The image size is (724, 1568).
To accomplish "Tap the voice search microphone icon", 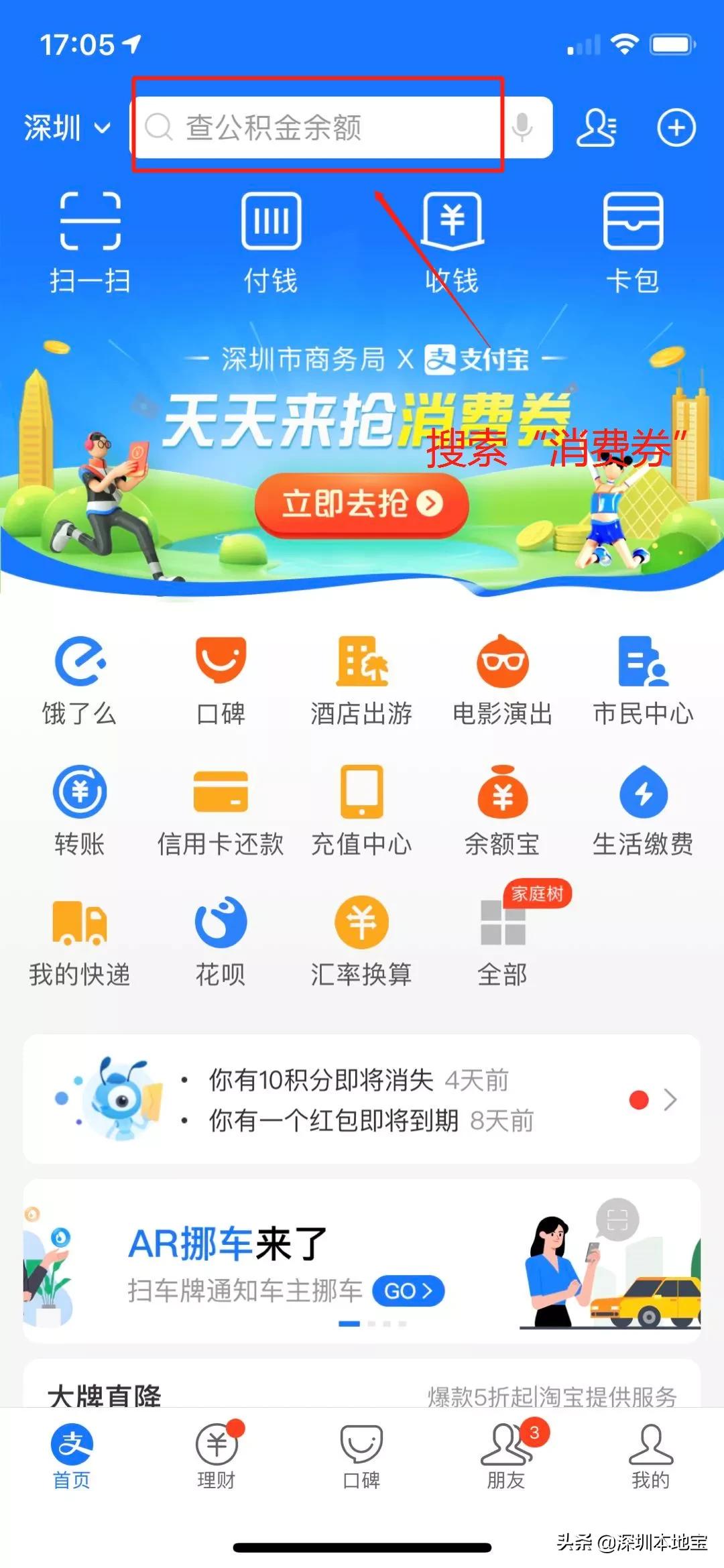I will 522,127.
